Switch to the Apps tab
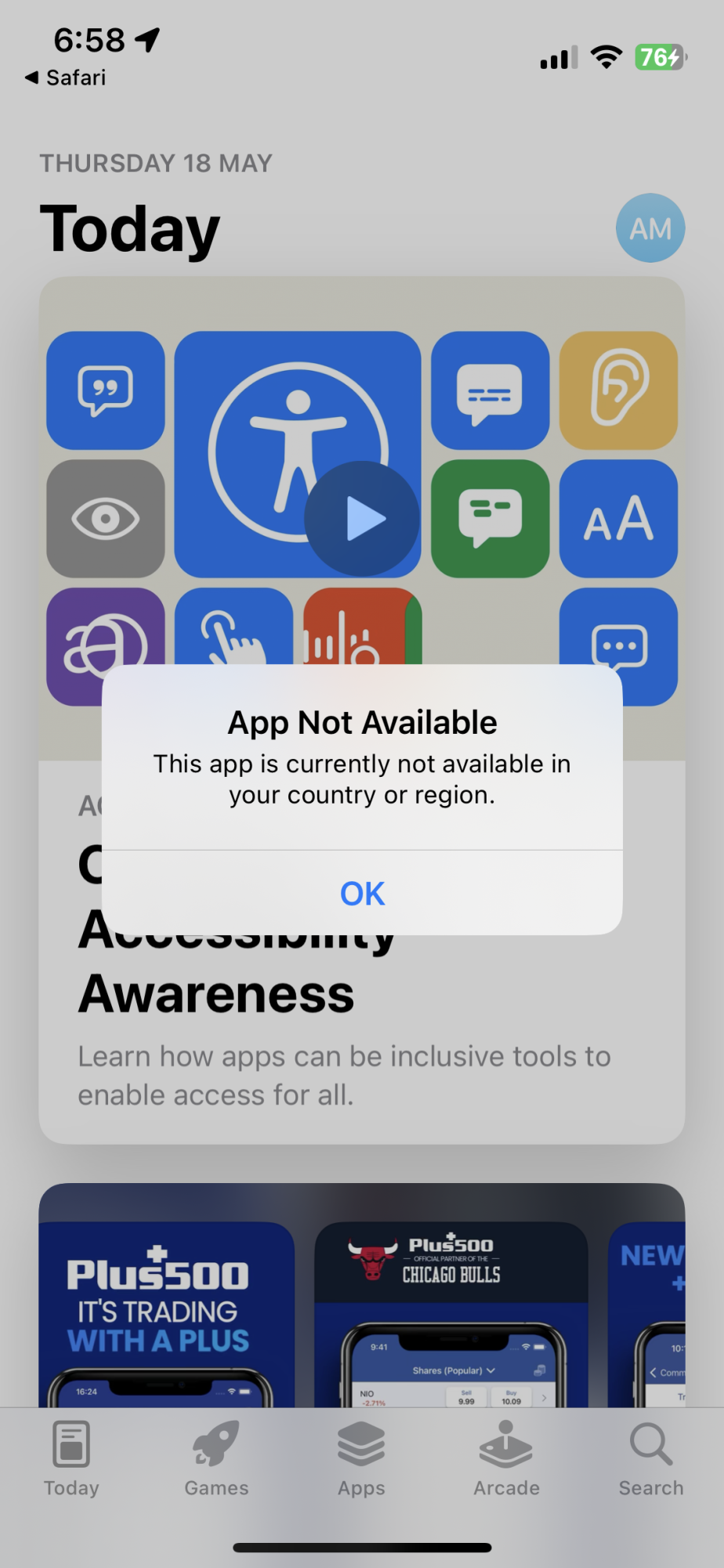The height and width of the screenshot is (1568, 724). tap(361, 1459)
